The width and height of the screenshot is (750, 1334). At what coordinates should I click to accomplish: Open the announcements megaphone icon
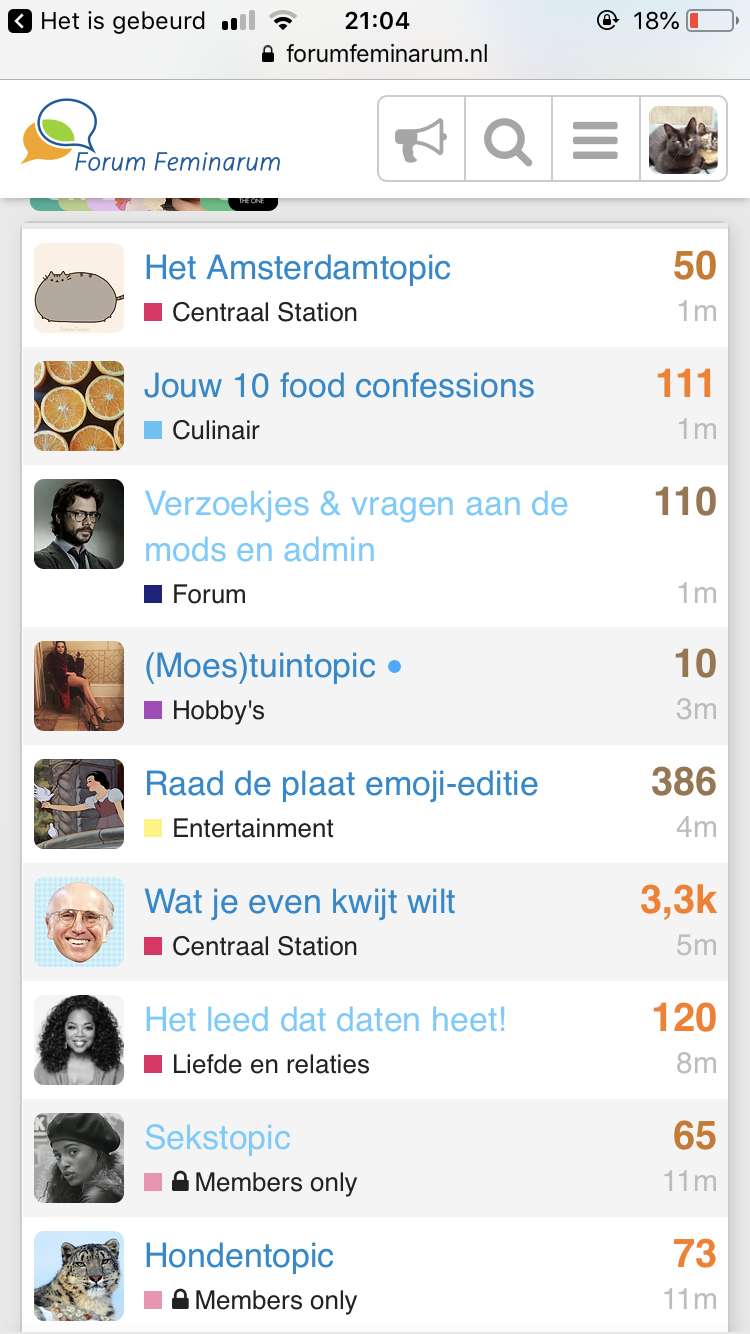(x=421, y=139)
